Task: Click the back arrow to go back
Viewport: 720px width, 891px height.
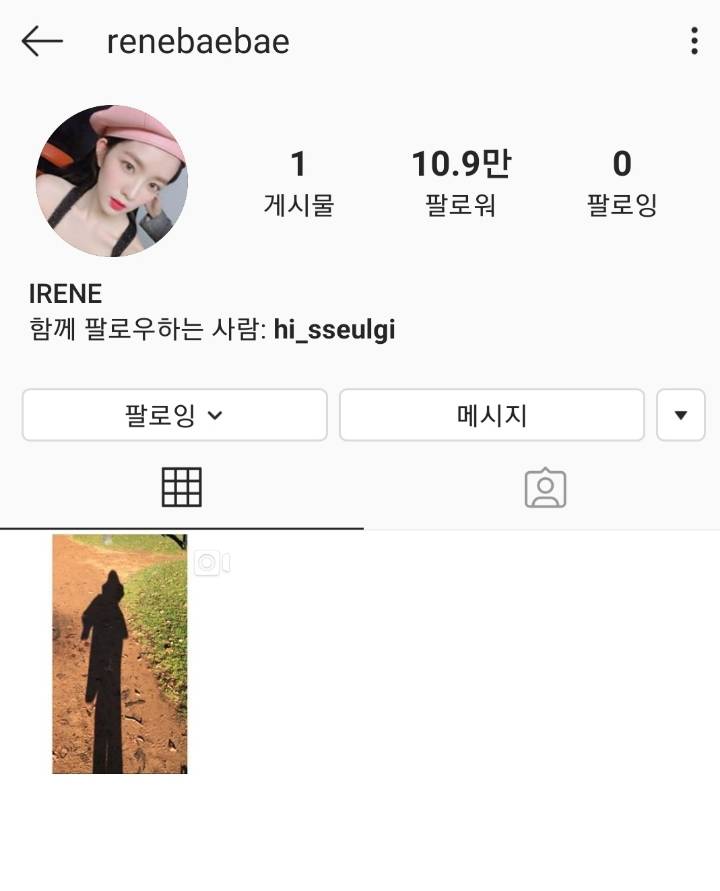Action: coord(38,42)
